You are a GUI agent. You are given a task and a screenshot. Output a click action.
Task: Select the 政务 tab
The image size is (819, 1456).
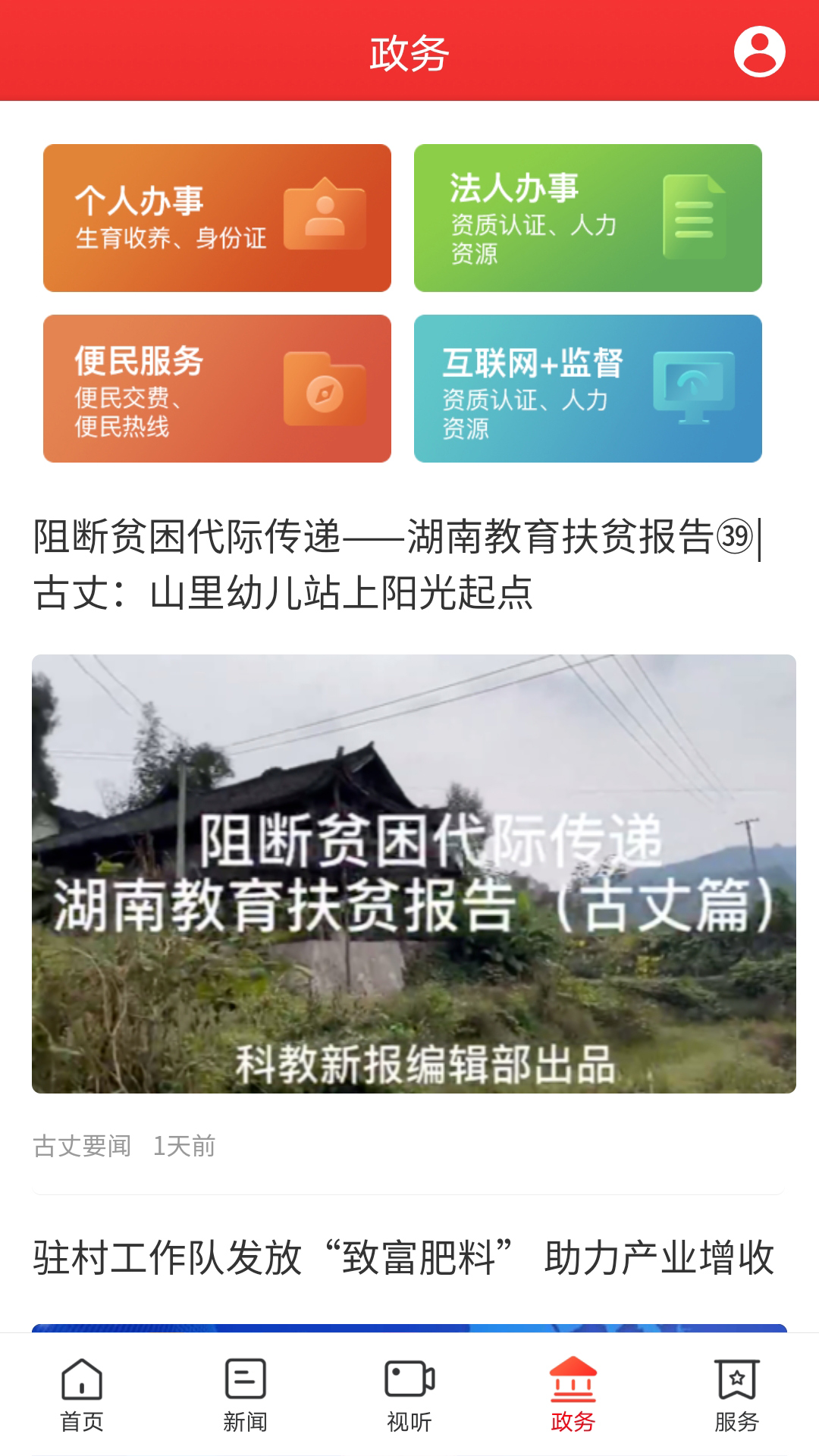coord(573,1395)
